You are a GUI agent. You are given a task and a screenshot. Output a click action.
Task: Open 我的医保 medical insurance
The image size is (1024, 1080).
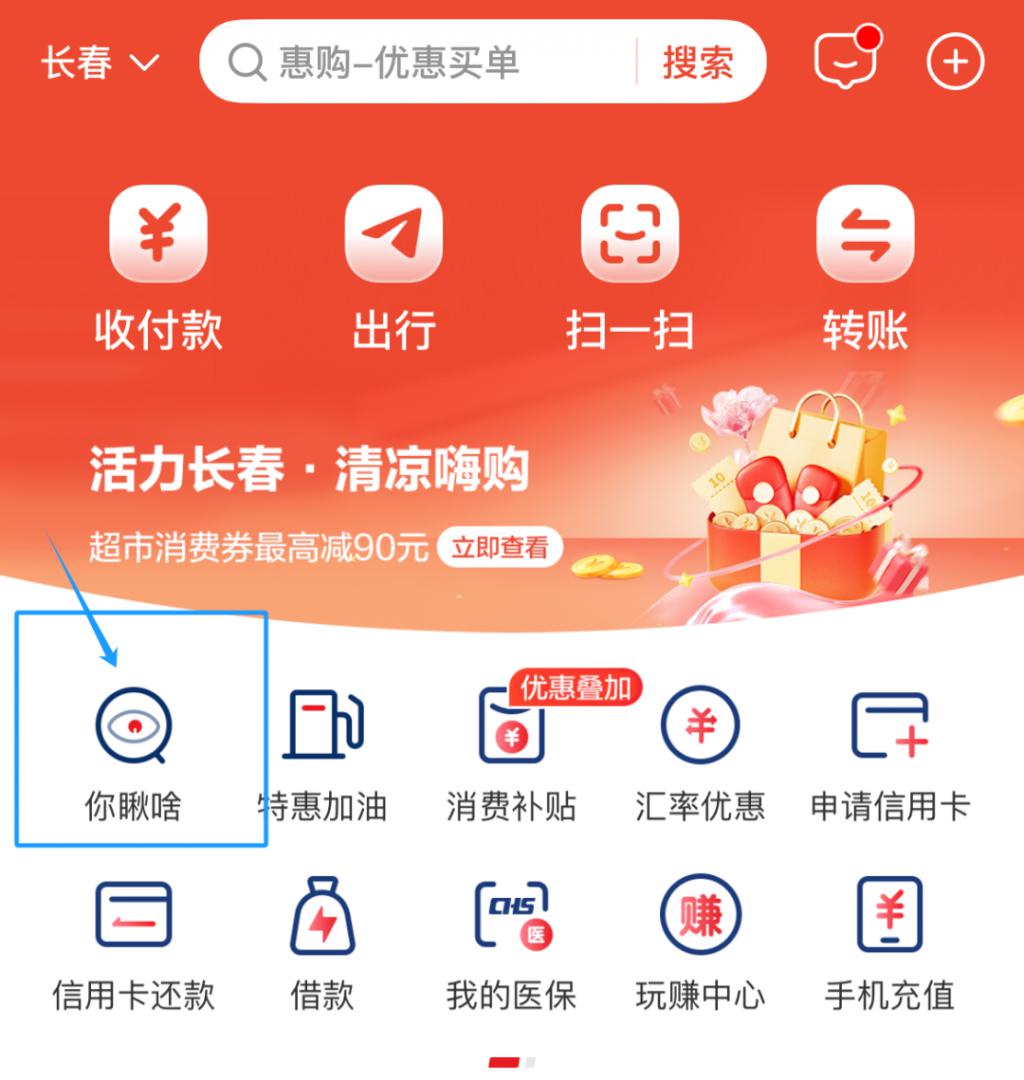coord(511,942)
